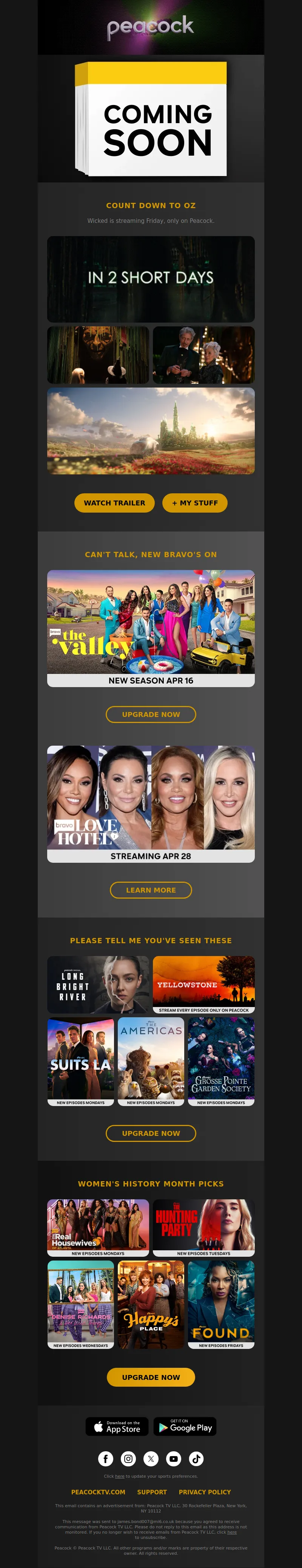The height and width of the screenshot is (1568, 302).
Task: Open Grosse Pointe Garden Society tile
Action: [x=221, y=1061]
